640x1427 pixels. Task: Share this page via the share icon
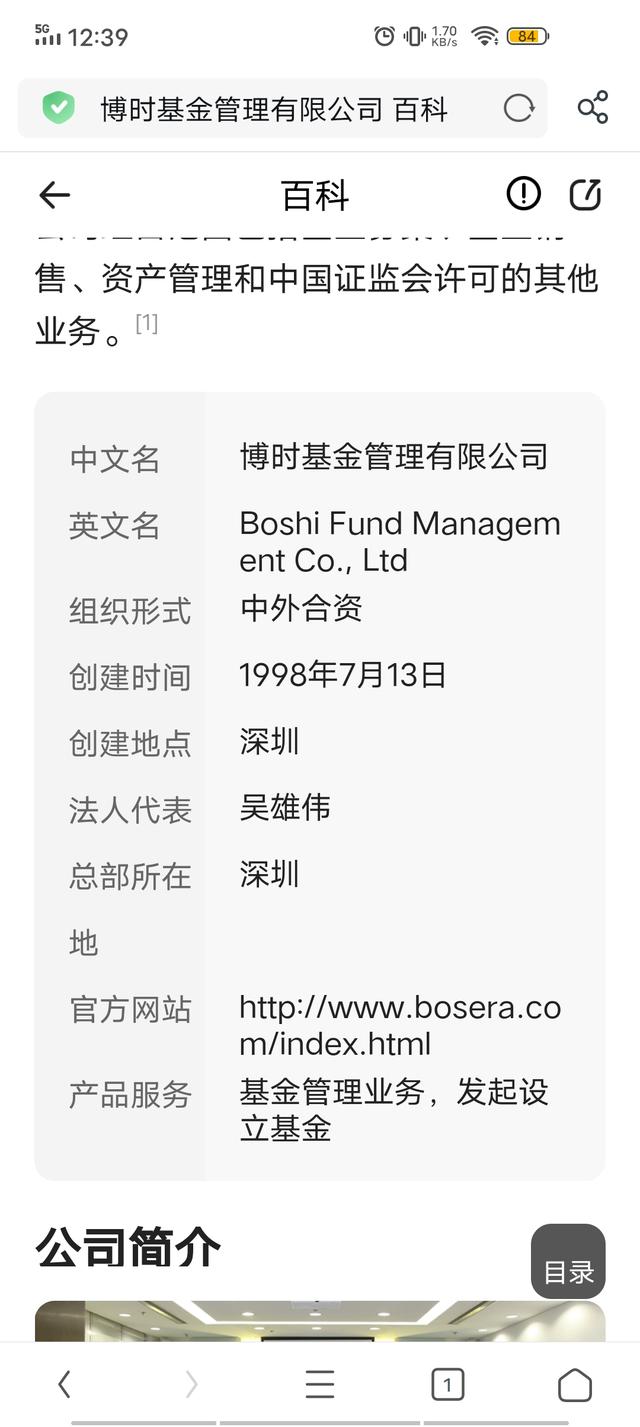[593, 108]
